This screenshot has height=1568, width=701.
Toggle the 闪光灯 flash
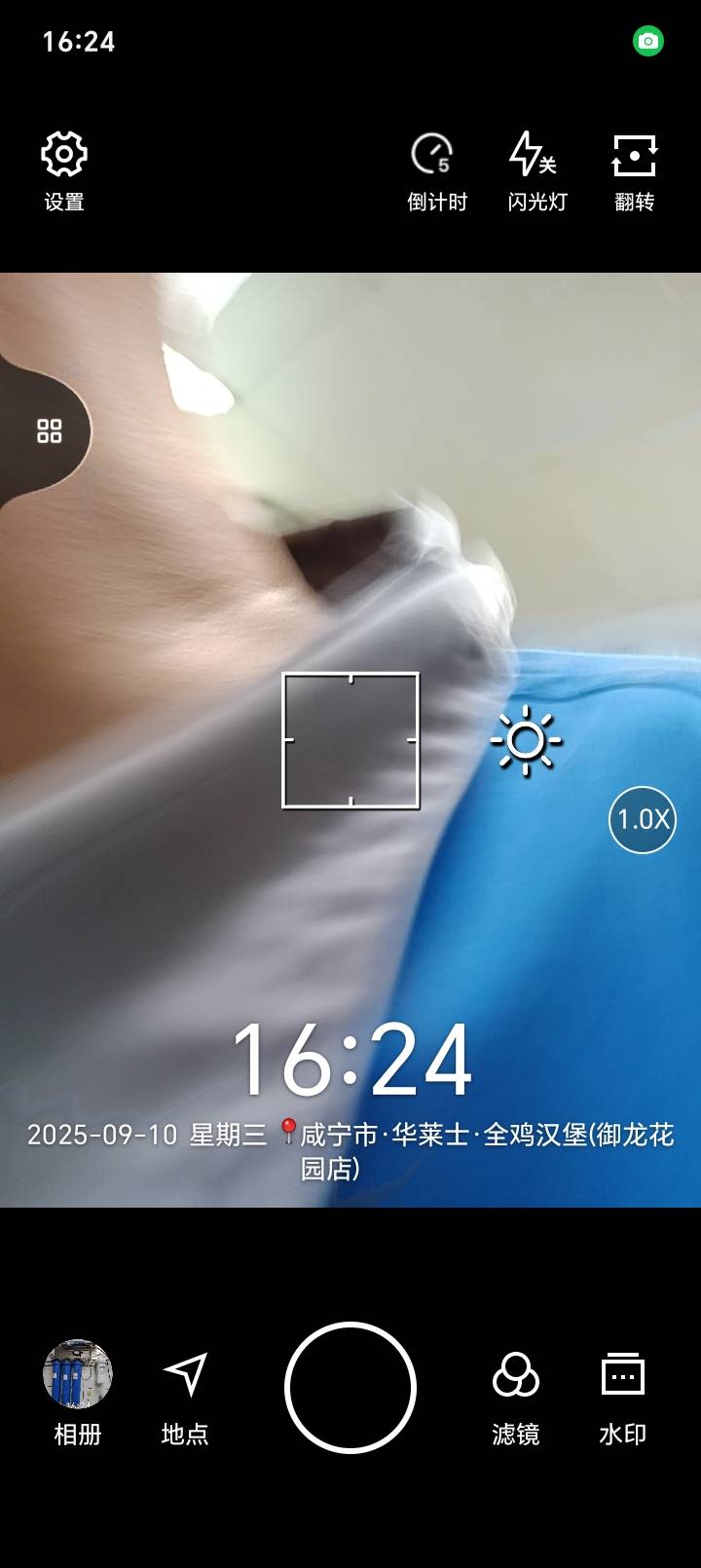point(537,171)
